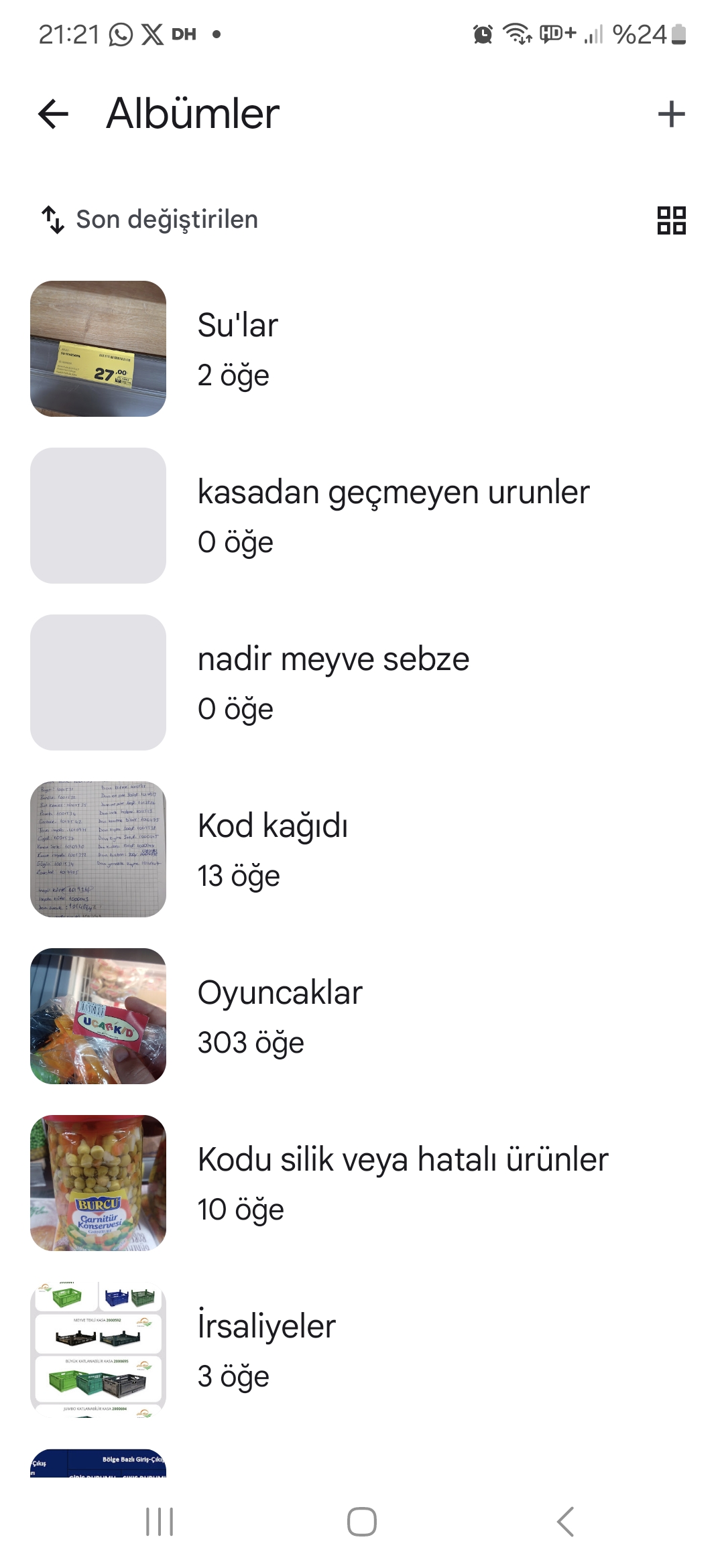Create a new album with the plus icon

(671, 113)
